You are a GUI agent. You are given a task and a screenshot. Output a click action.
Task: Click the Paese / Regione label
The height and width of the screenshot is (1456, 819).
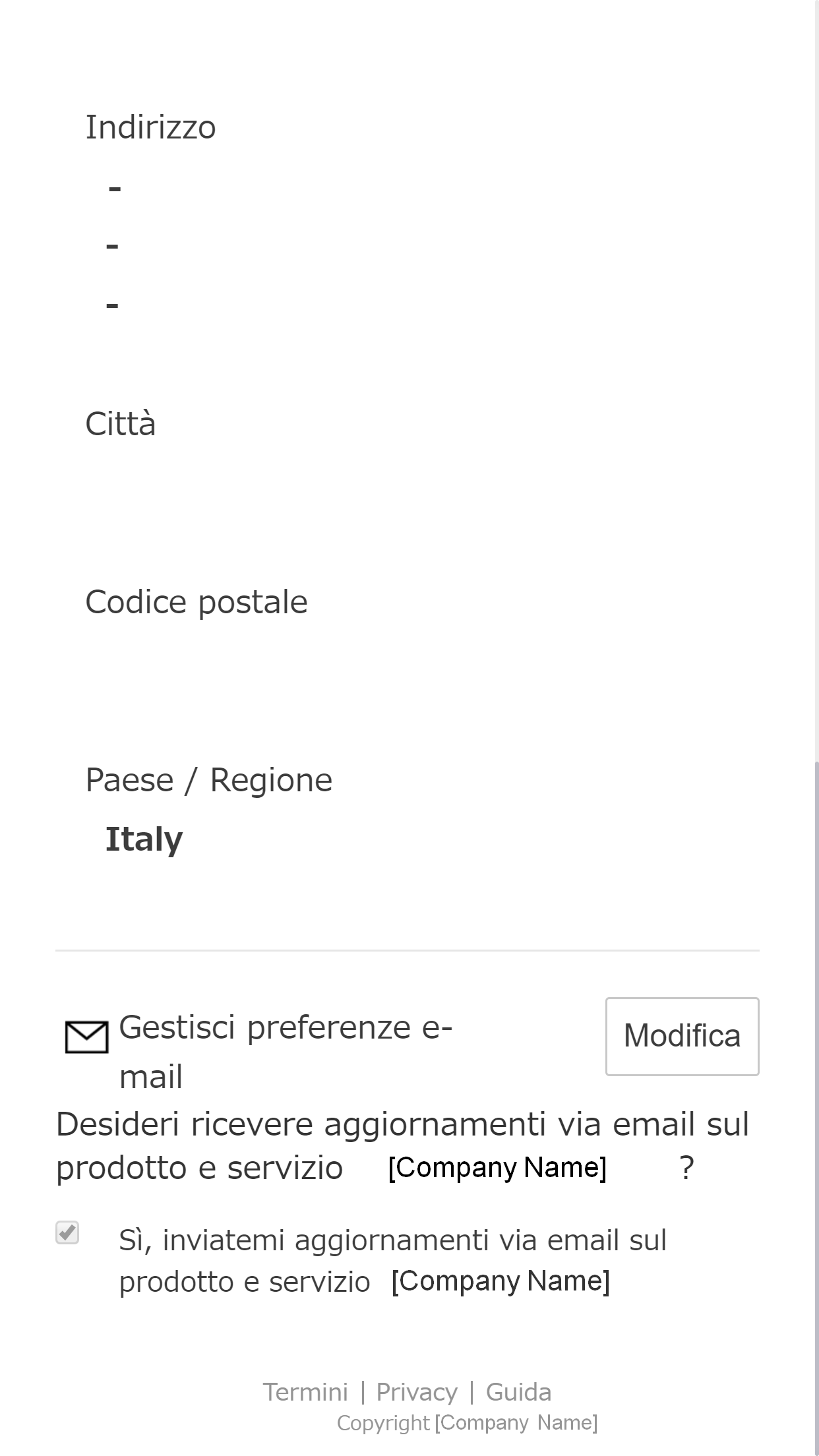click(x=209, y=779)
